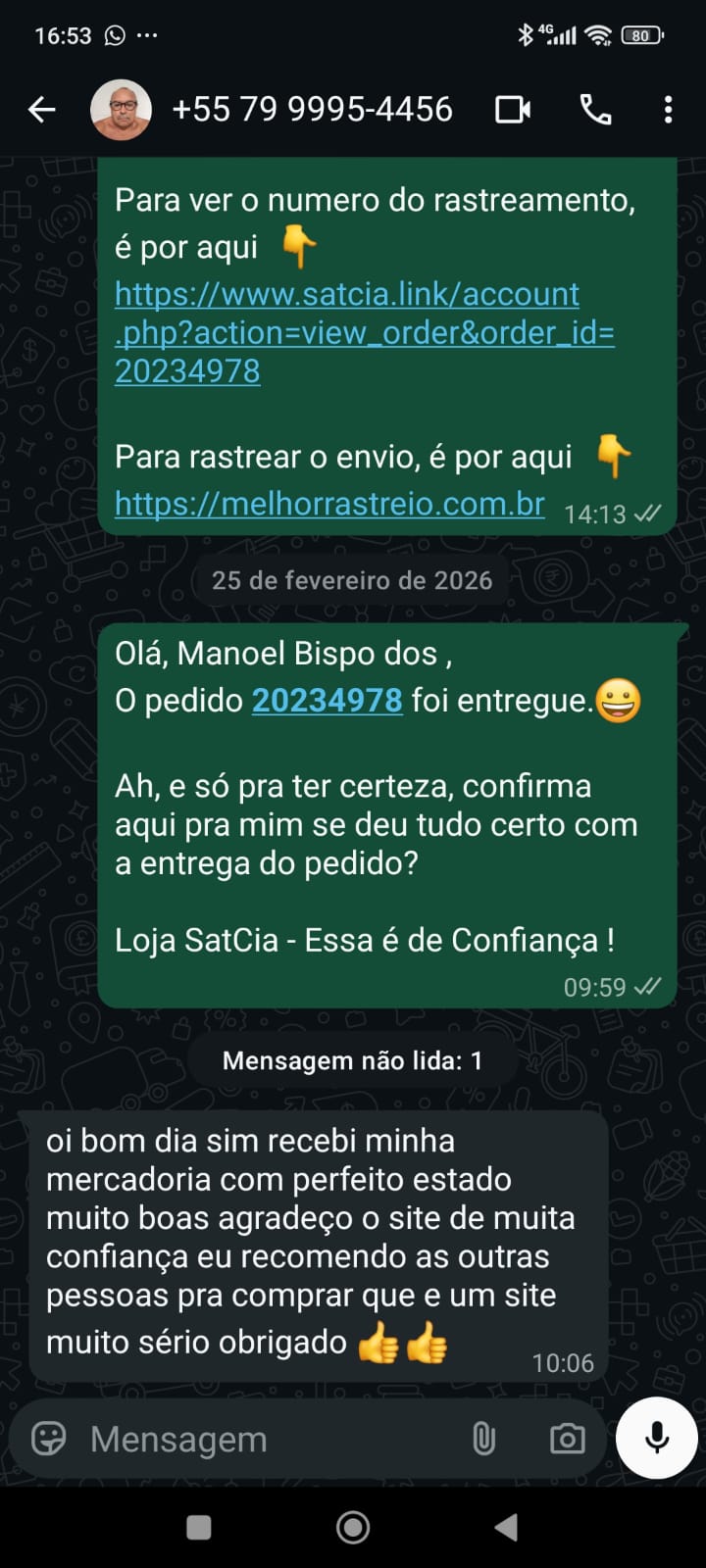Open the emoji picker
Viewport: 706px width, 1568px height.
[49, 1439]
